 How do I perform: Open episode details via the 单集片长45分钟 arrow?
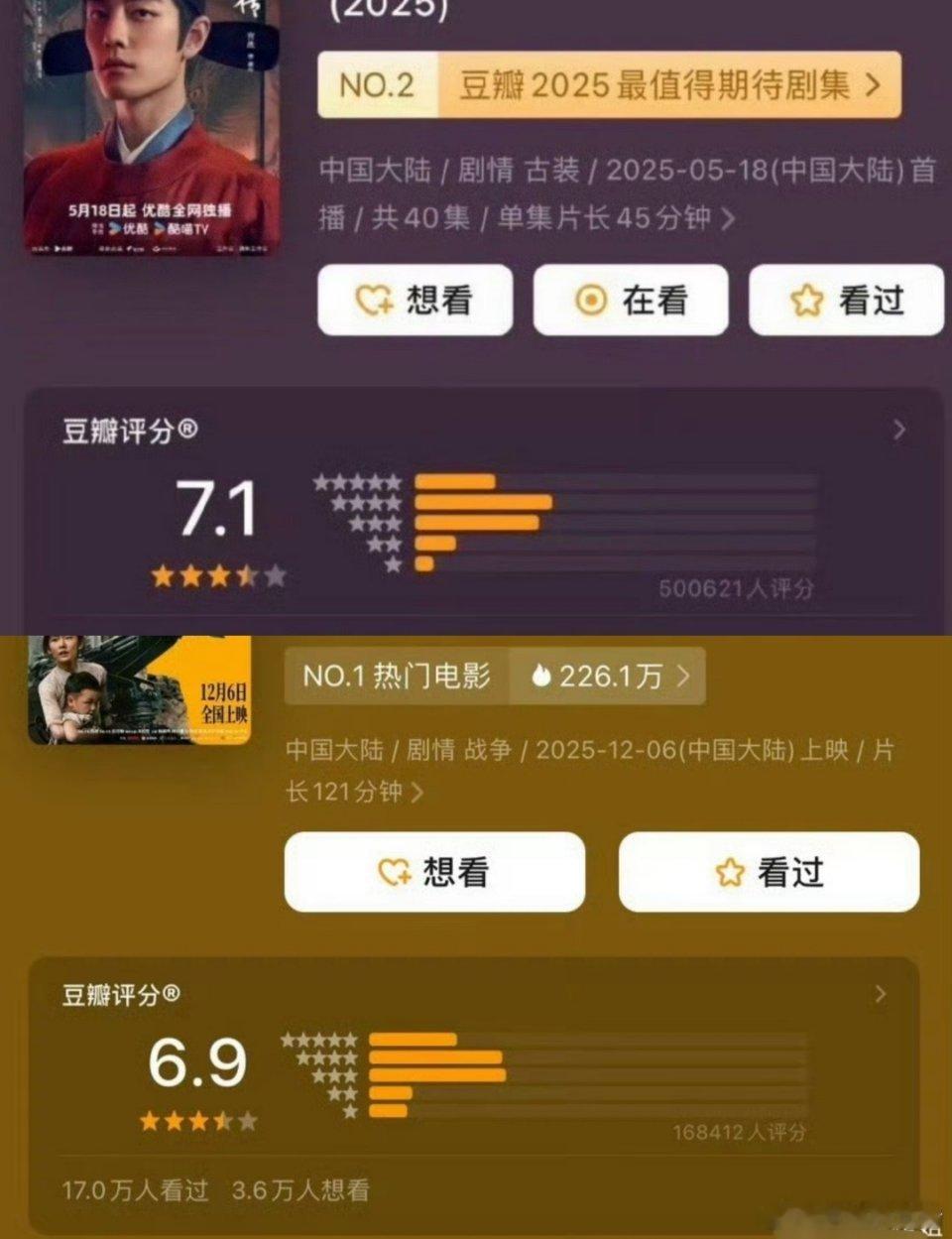click(729, 218)
